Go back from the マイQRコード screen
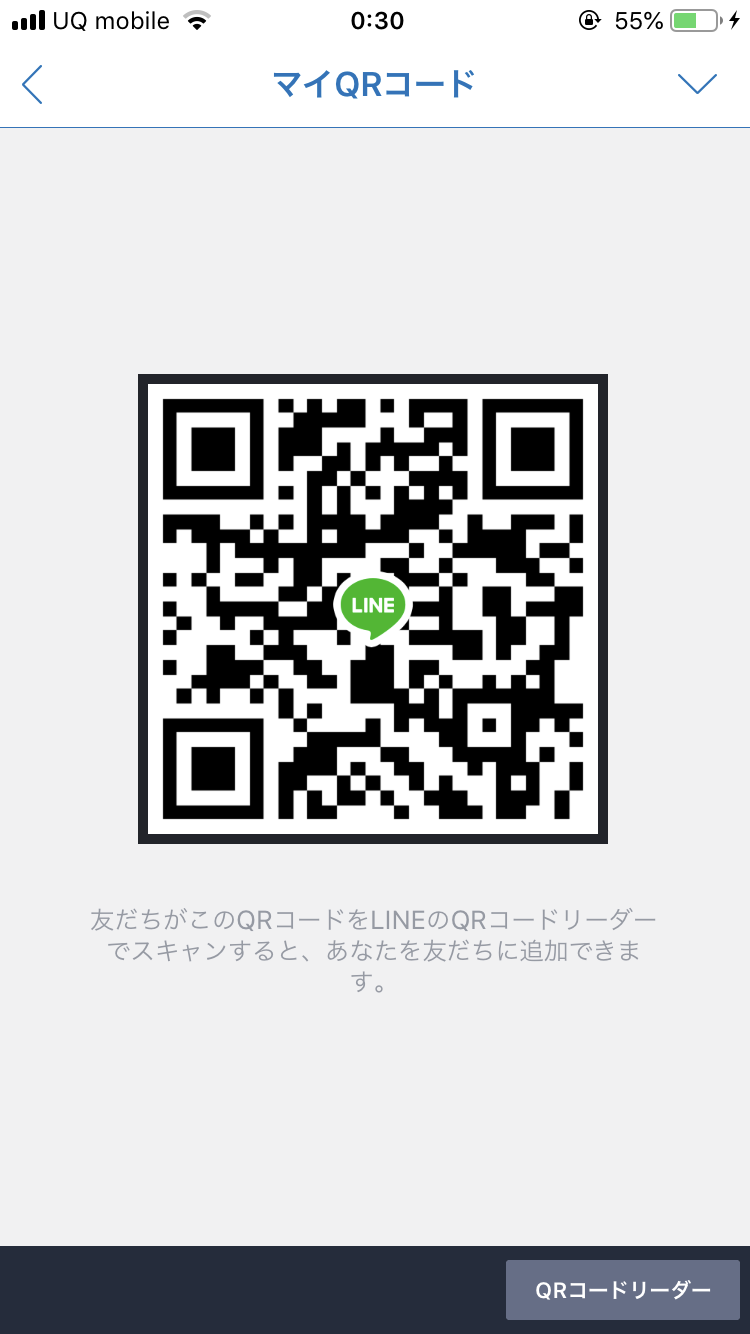750x1334 pixels. click(33, 84)
